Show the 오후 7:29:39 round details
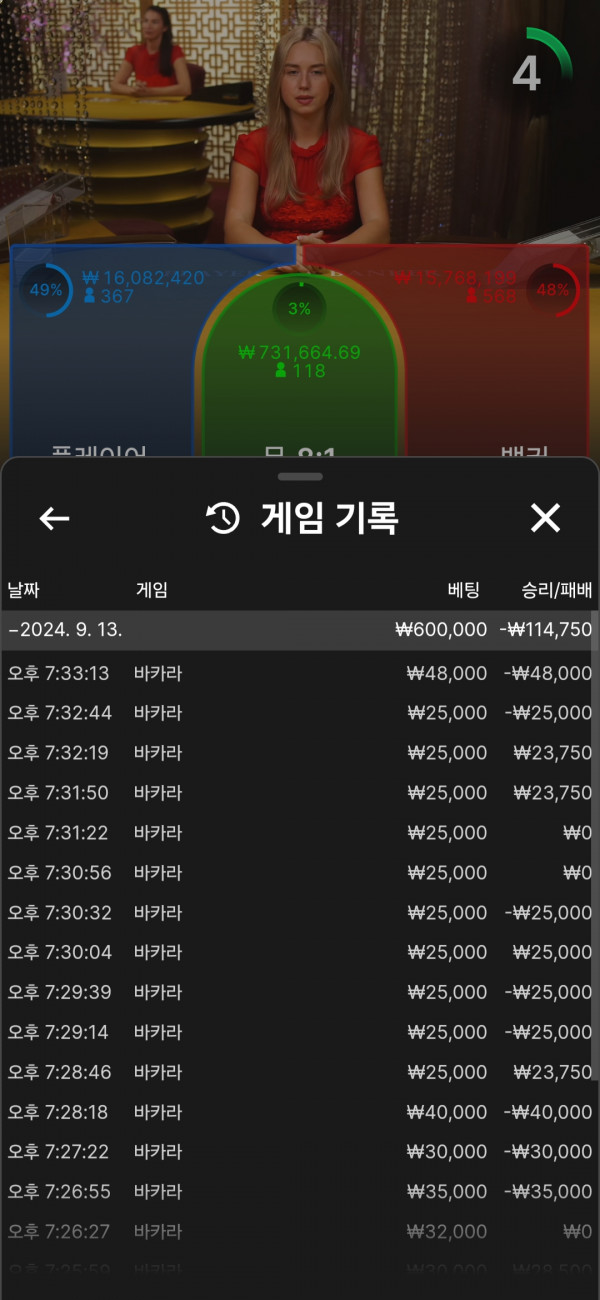600x1300 pixels. pyautogui.click(x=300, y=993)
